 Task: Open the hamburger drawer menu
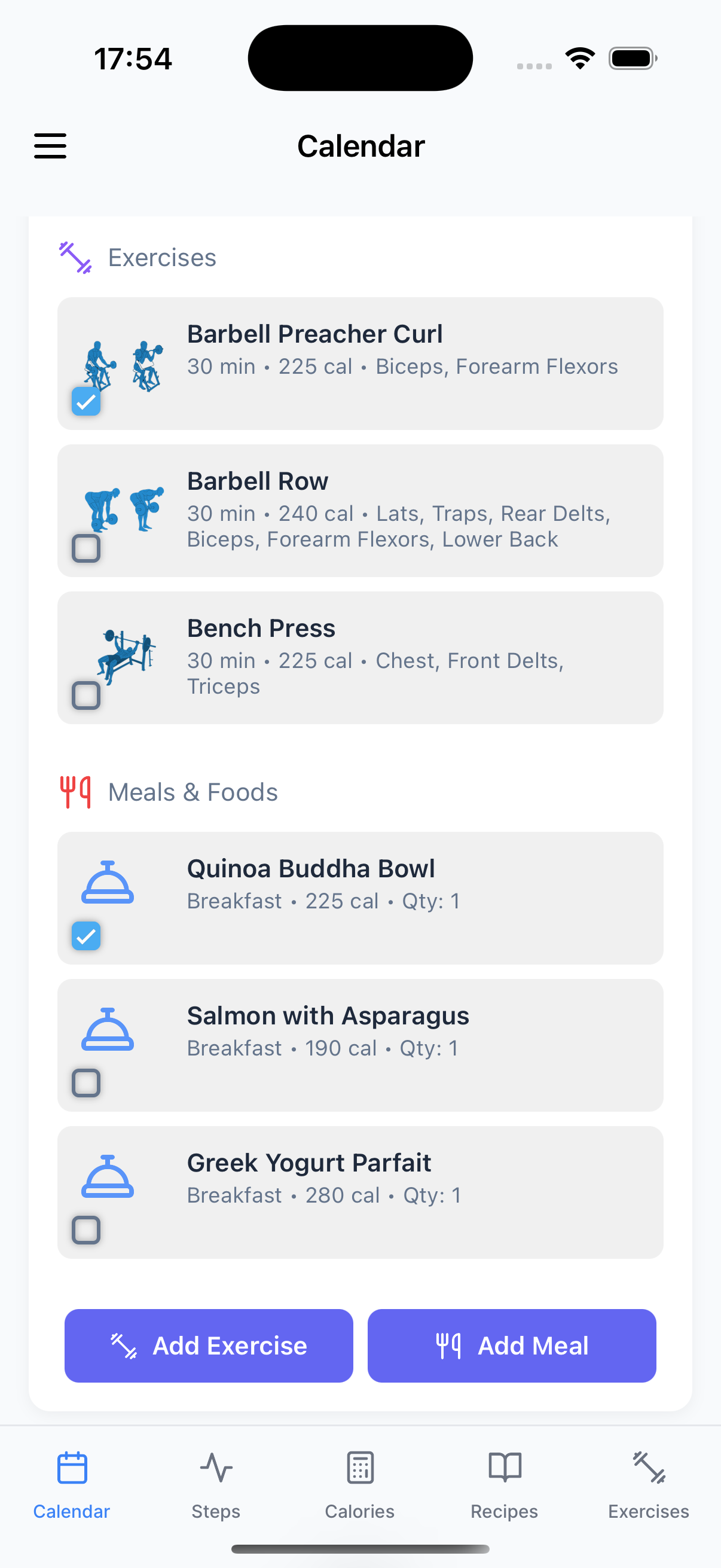click(50, 146)
